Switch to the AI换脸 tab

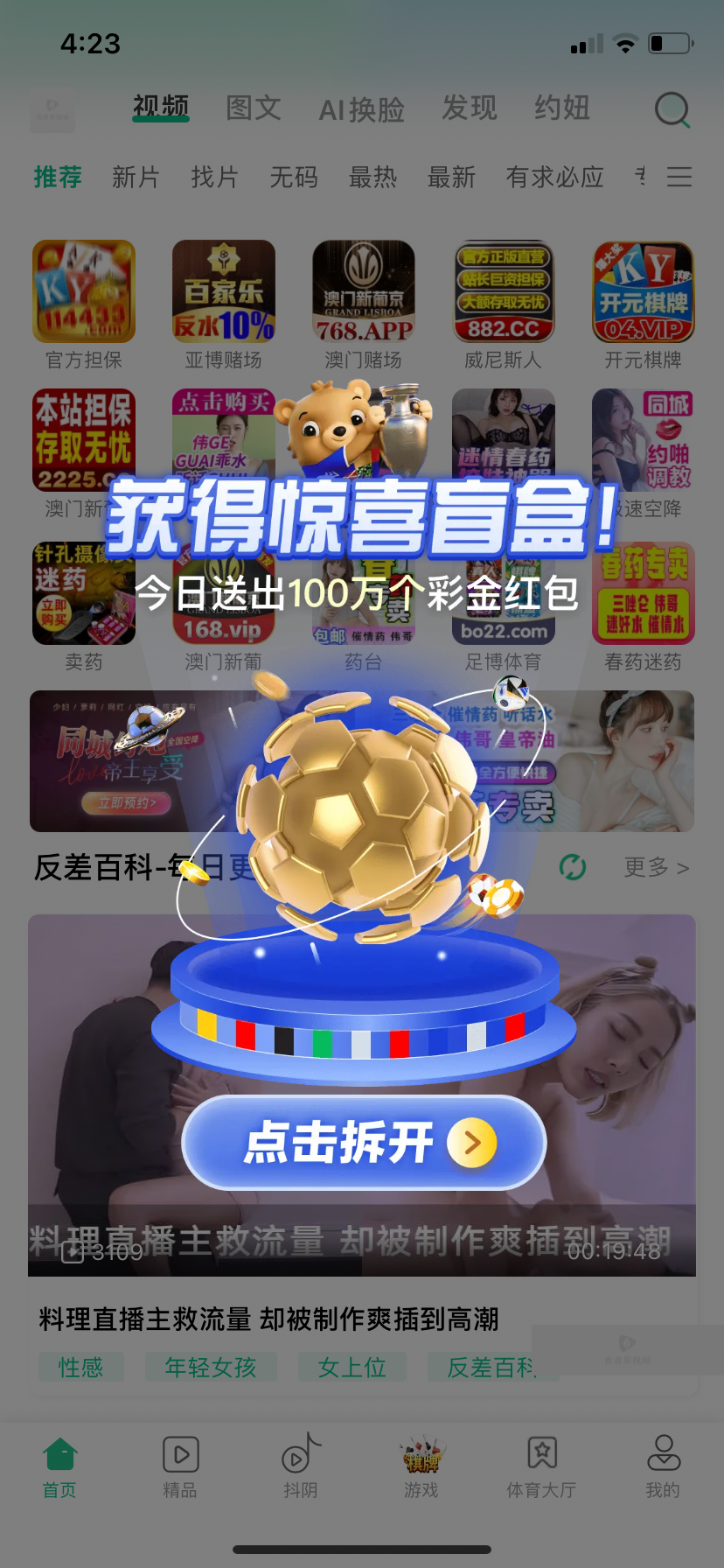click(x=361, y=110)
